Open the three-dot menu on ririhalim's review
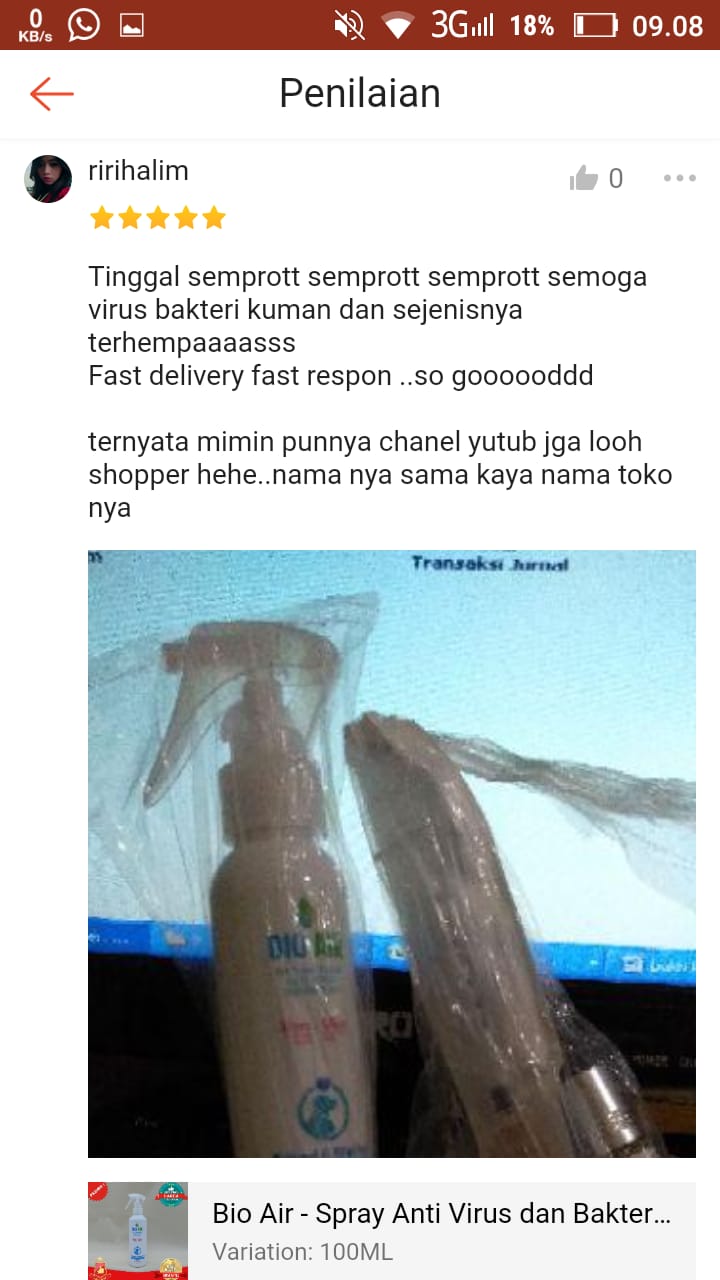 (x=679, y=179)
